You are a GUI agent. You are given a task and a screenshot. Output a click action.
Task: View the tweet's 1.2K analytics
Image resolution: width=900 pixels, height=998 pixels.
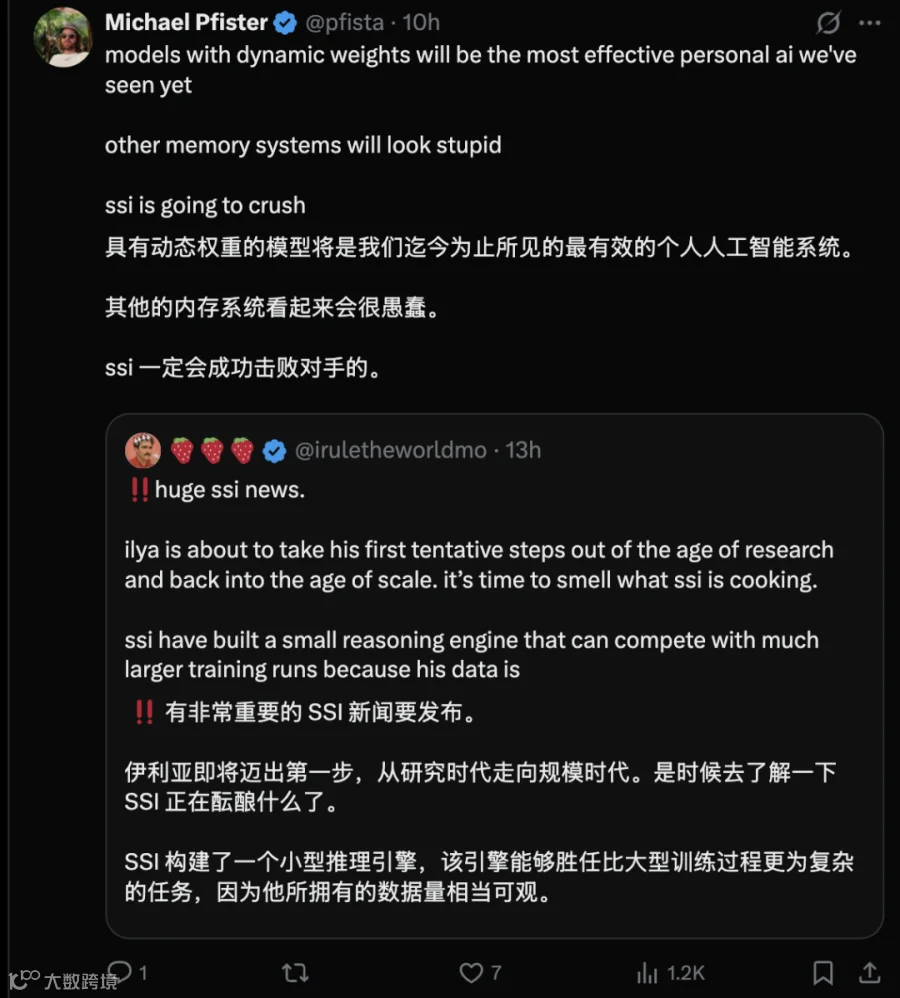(x=671, y=973)
